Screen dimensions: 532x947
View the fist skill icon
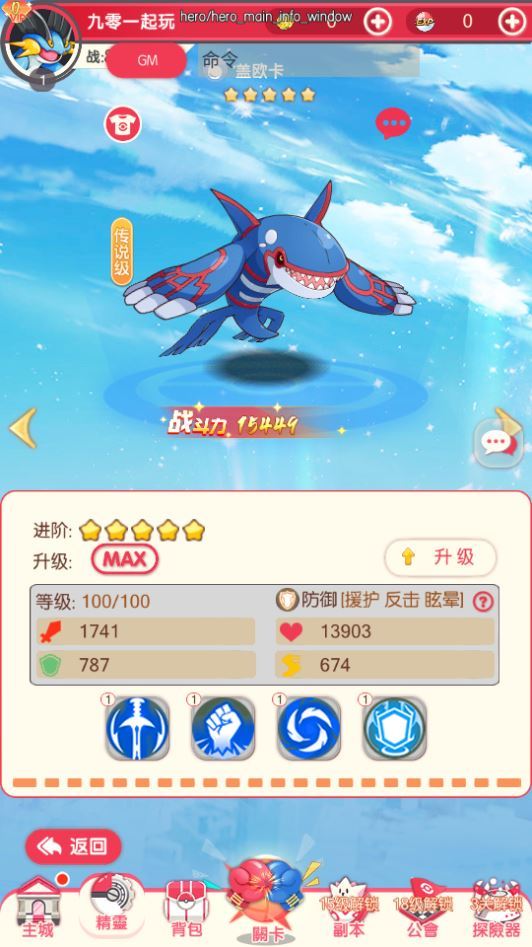click(x=223, y=728)
